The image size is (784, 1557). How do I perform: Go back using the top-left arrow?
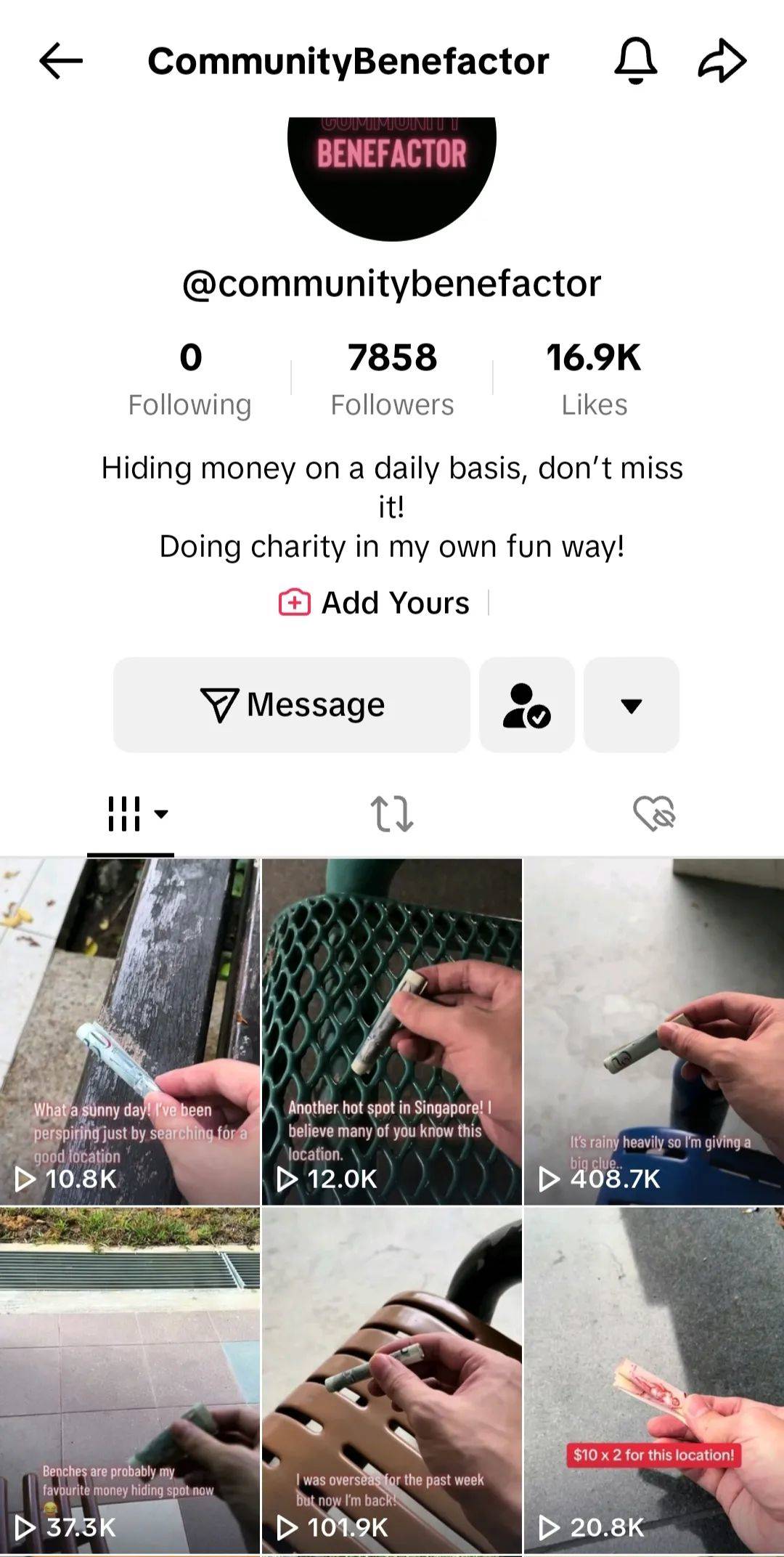point(61,61)
